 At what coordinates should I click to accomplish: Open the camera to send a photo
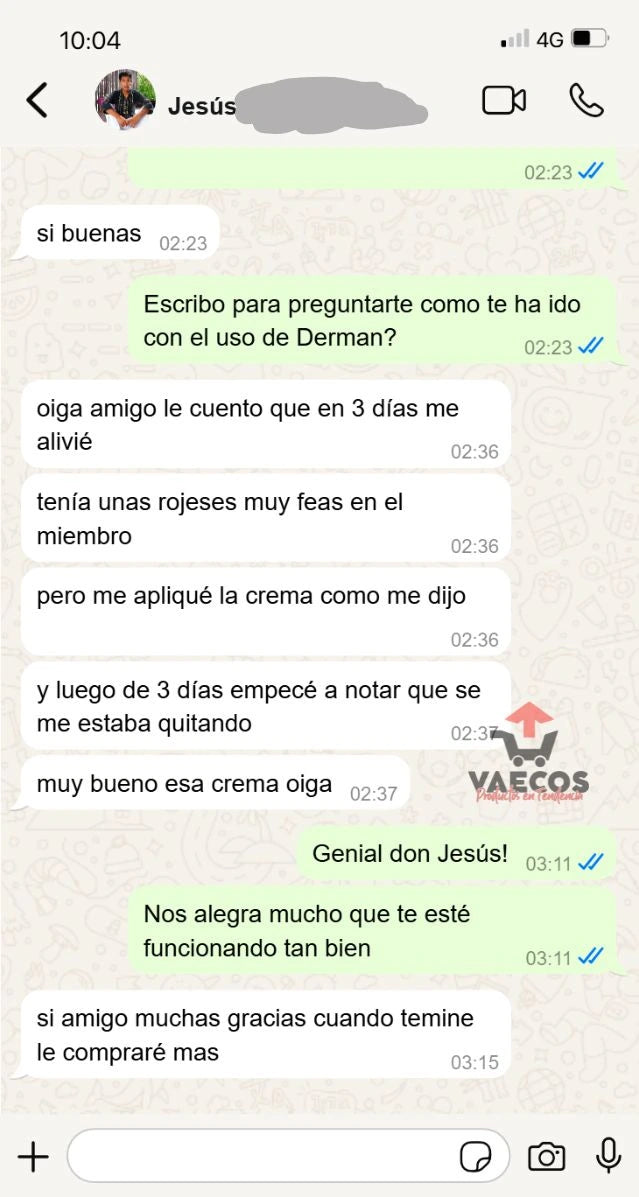[x=546, y=1157]
